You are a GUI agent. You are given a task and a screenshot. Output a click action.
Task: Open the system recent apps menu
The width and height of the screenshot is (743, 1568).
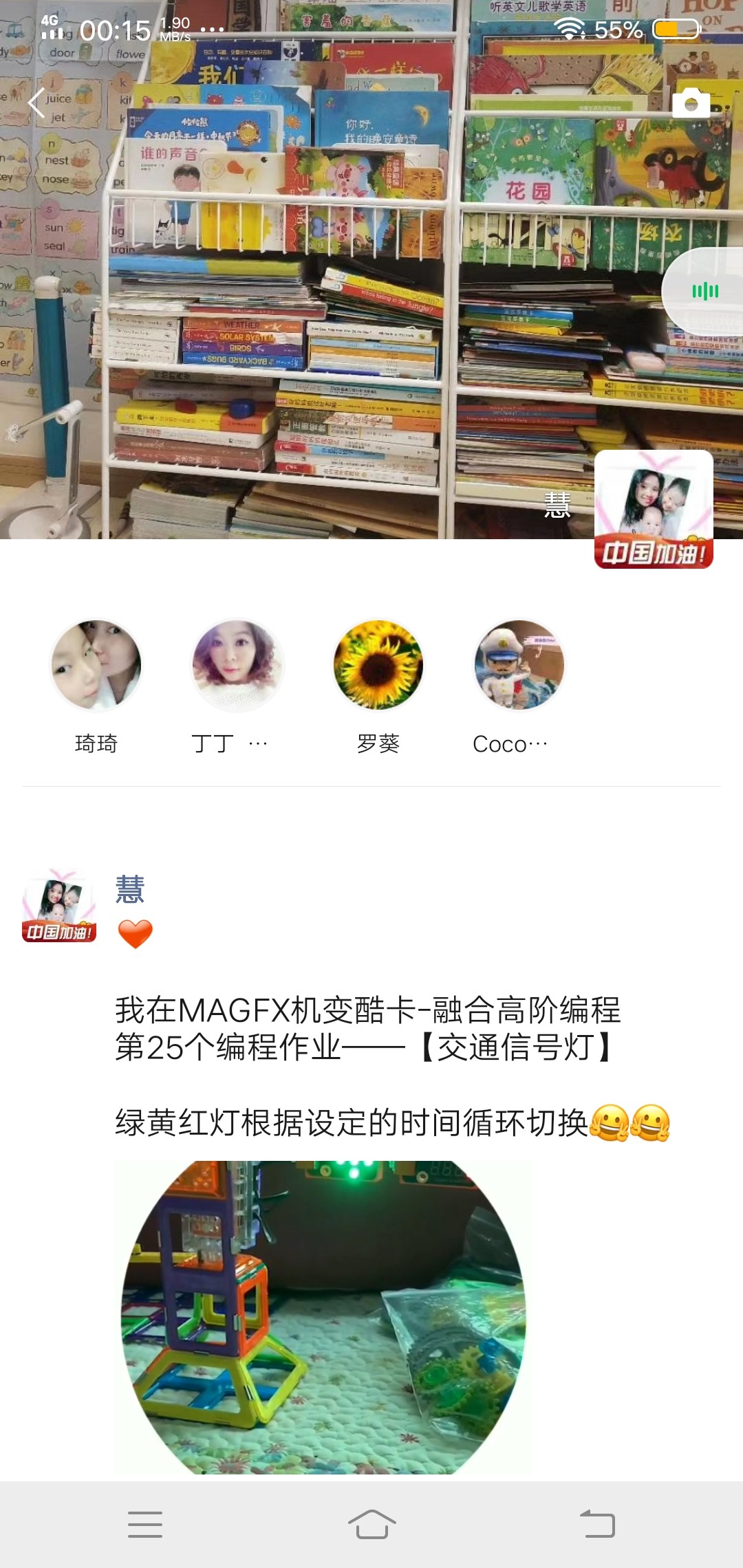(145, 1524)
